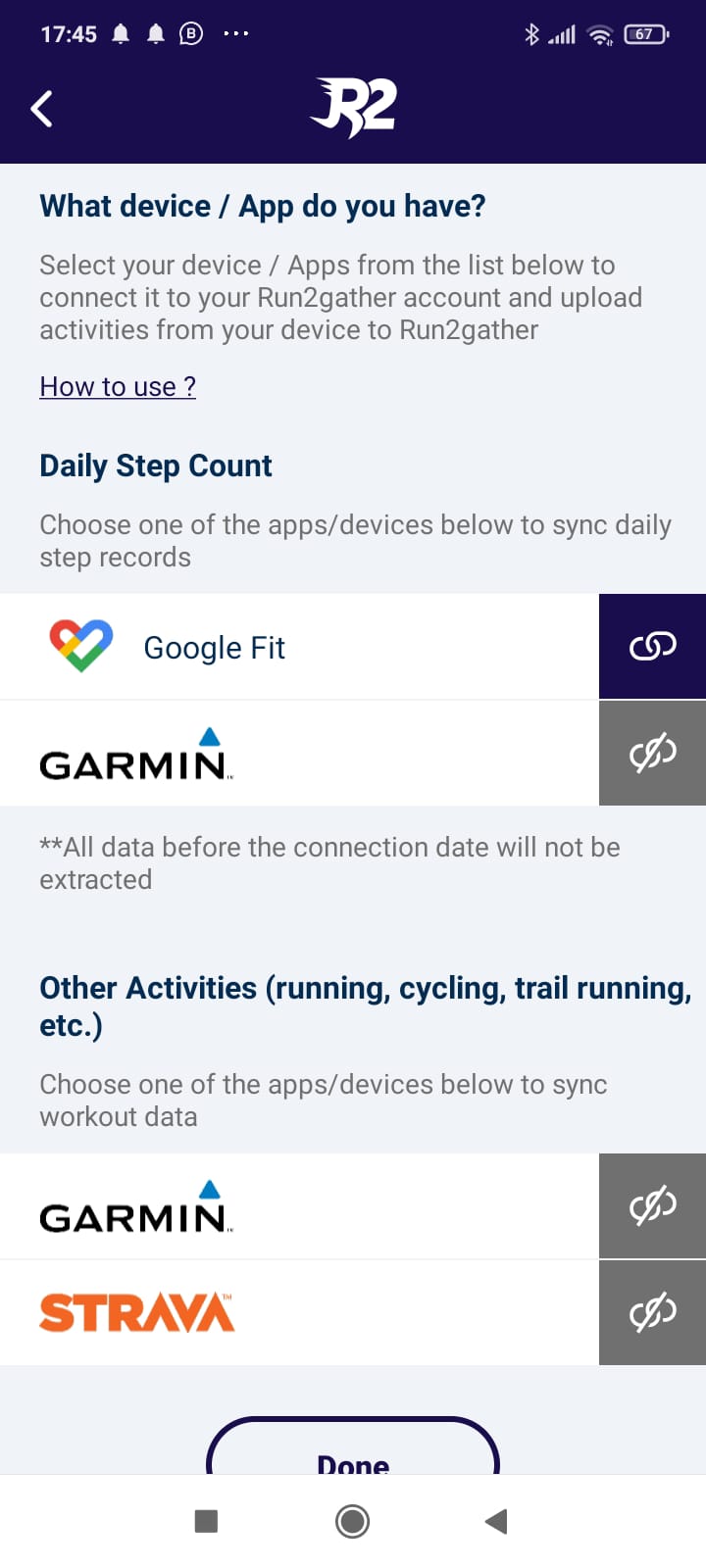The width and height of the screenshot is (706, 1568).
Task: Connect Garmin for Other Activities
Action: point(652,1205)
